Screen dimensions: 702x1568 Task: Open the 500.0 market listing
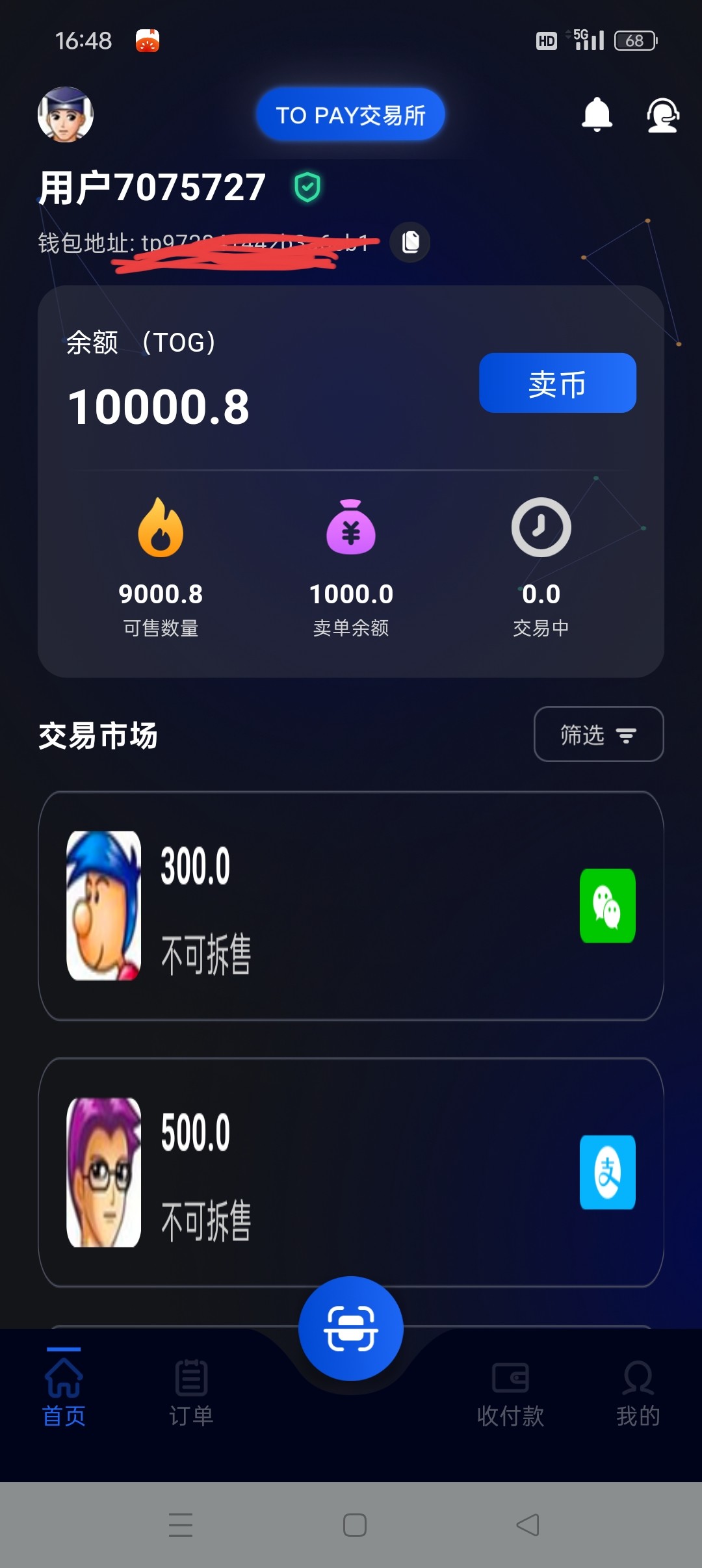coord(351,1172)
